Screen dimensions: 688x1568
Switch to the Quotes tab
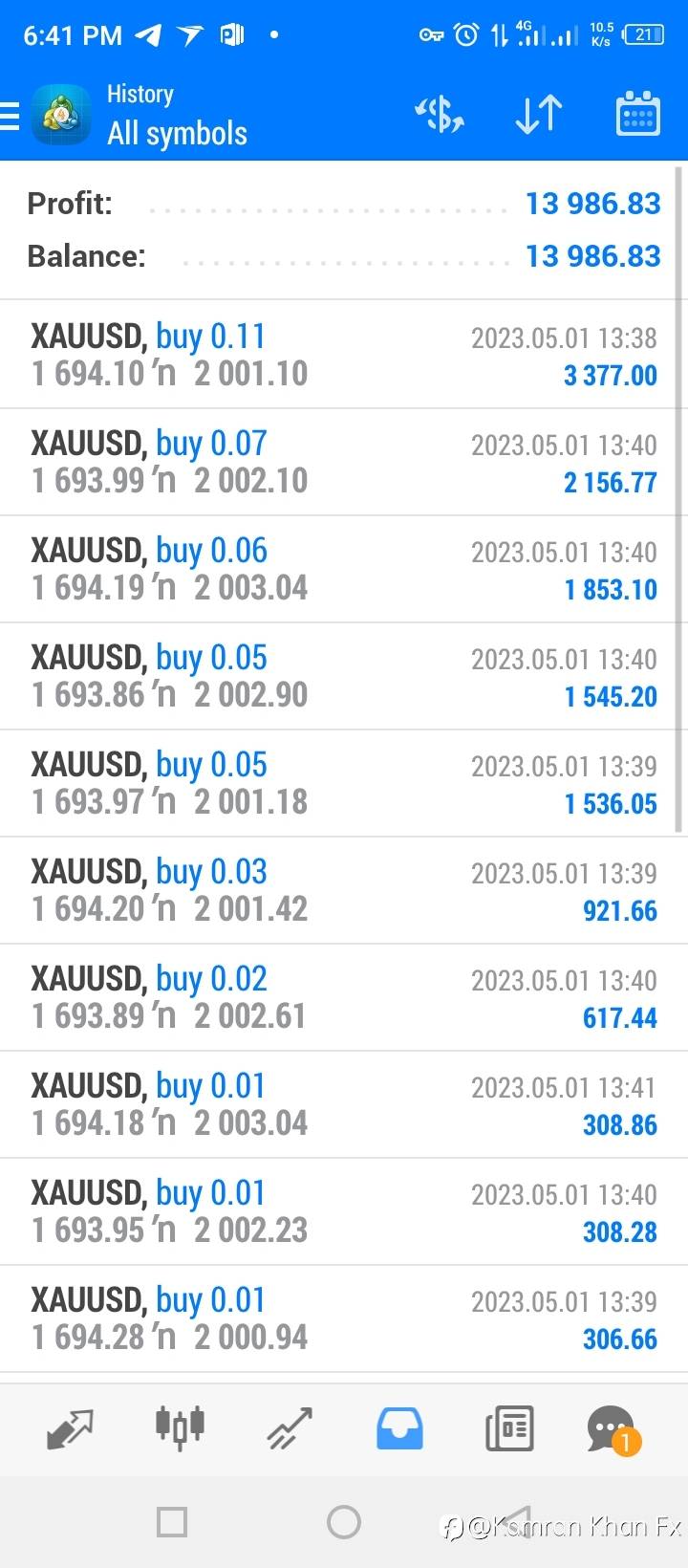(70, 1428)
